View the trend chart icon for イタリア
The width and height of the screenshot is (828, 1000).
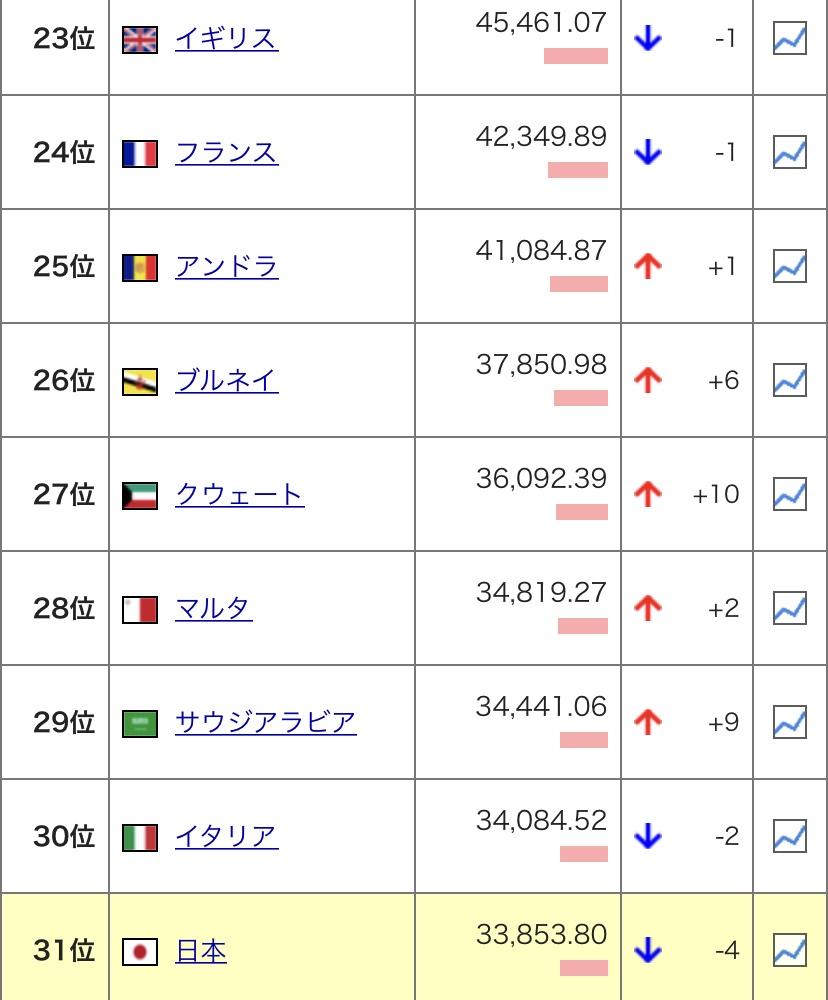790,836
